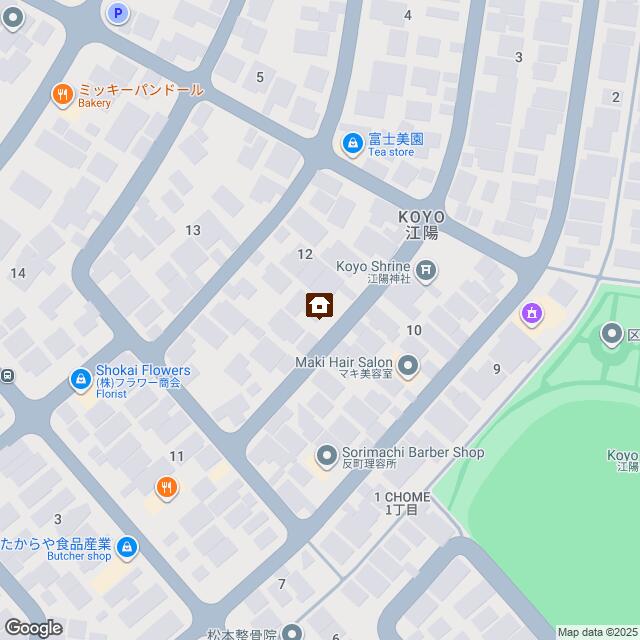Screen dimensions: 640x640
Task: Tap the home marker at map center
Action: point(319,305)
